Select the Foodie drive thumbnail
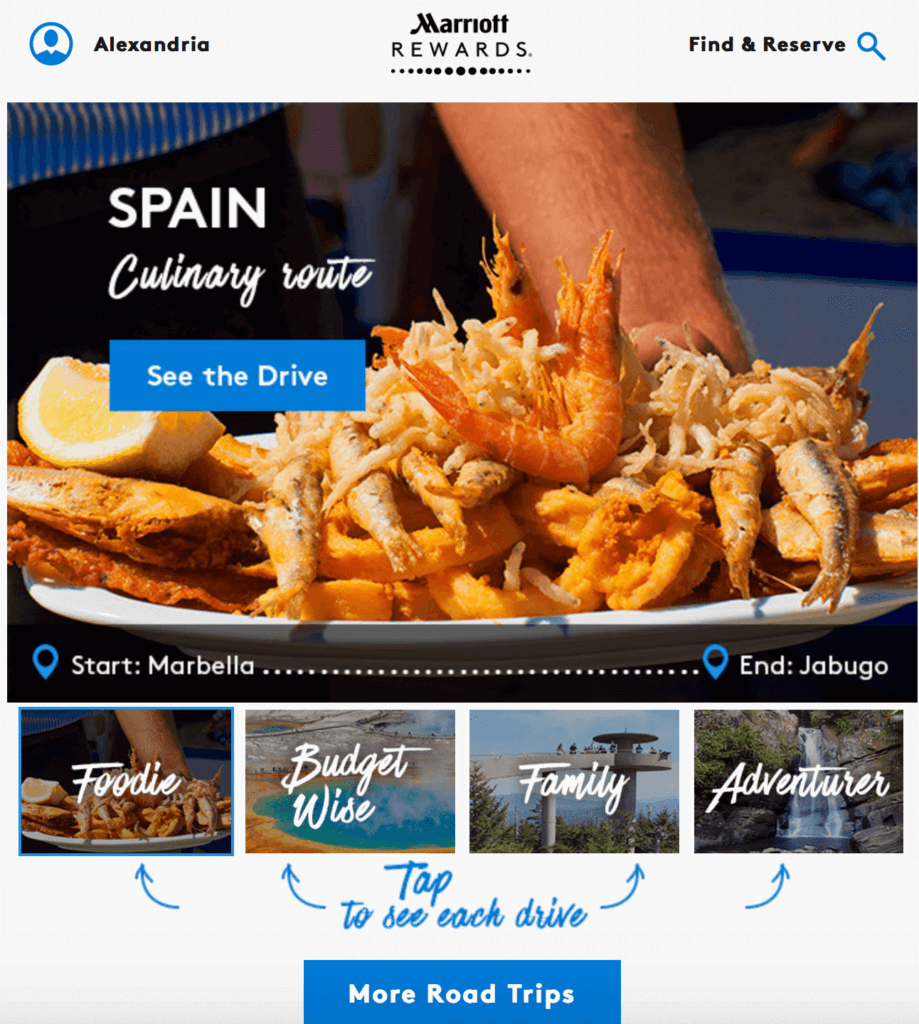919x1024 pixels. 124,780
